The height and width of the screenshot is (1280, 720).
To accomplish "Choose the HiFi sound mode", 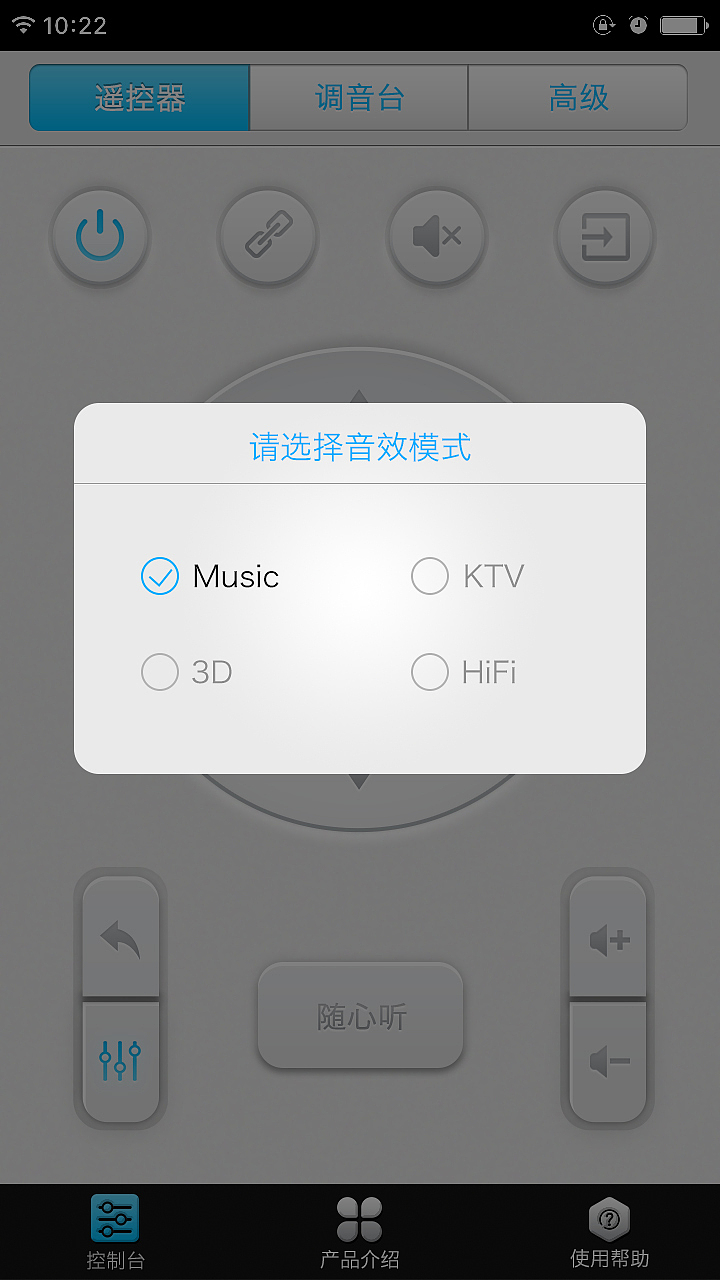I will point(463,672).
